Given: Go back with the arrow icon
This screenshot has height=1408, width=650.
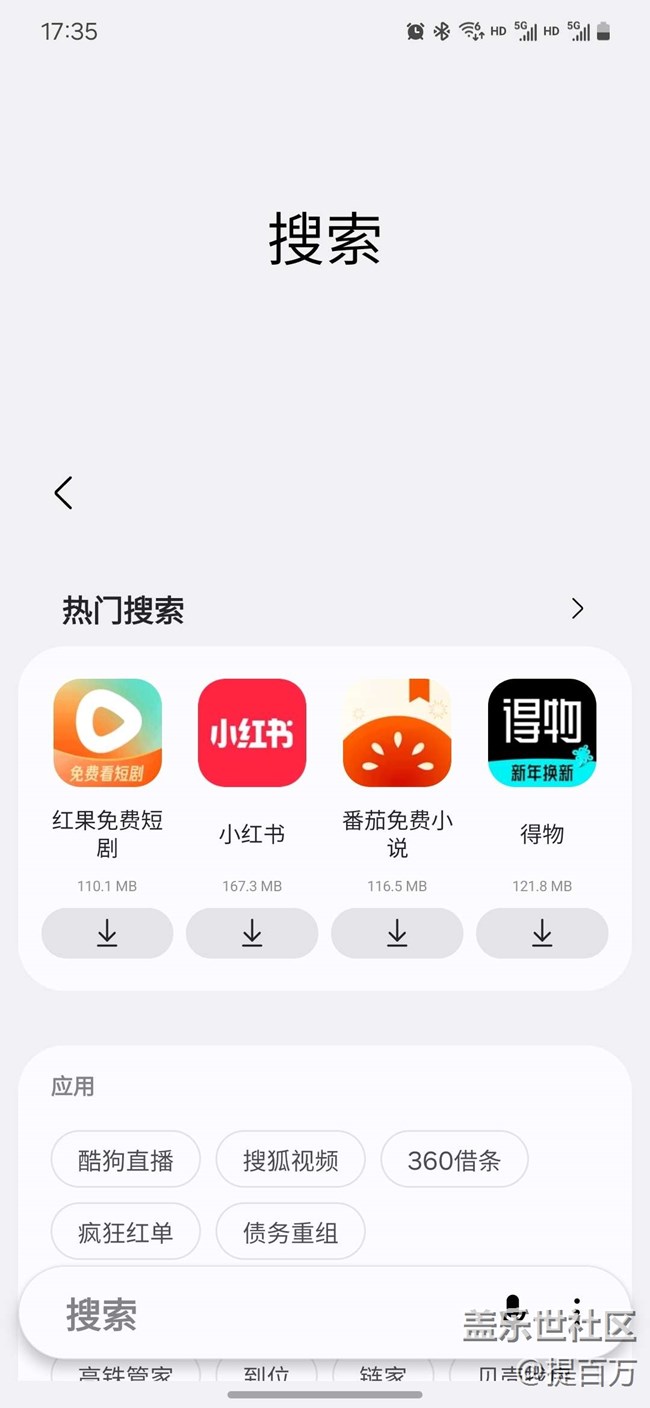Looking at the screenshot, I should 63,493.
